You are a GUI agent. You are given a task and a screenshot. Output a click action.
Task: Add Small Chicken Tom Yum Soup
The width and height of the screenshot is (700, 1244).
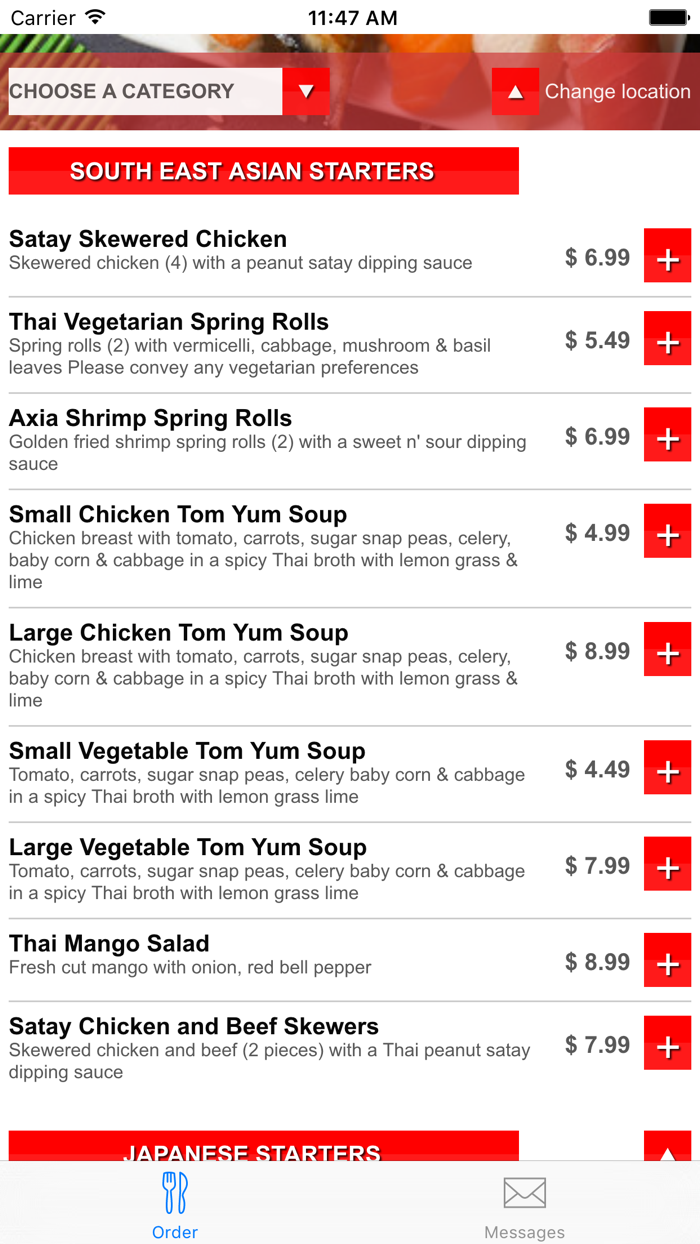667,532
